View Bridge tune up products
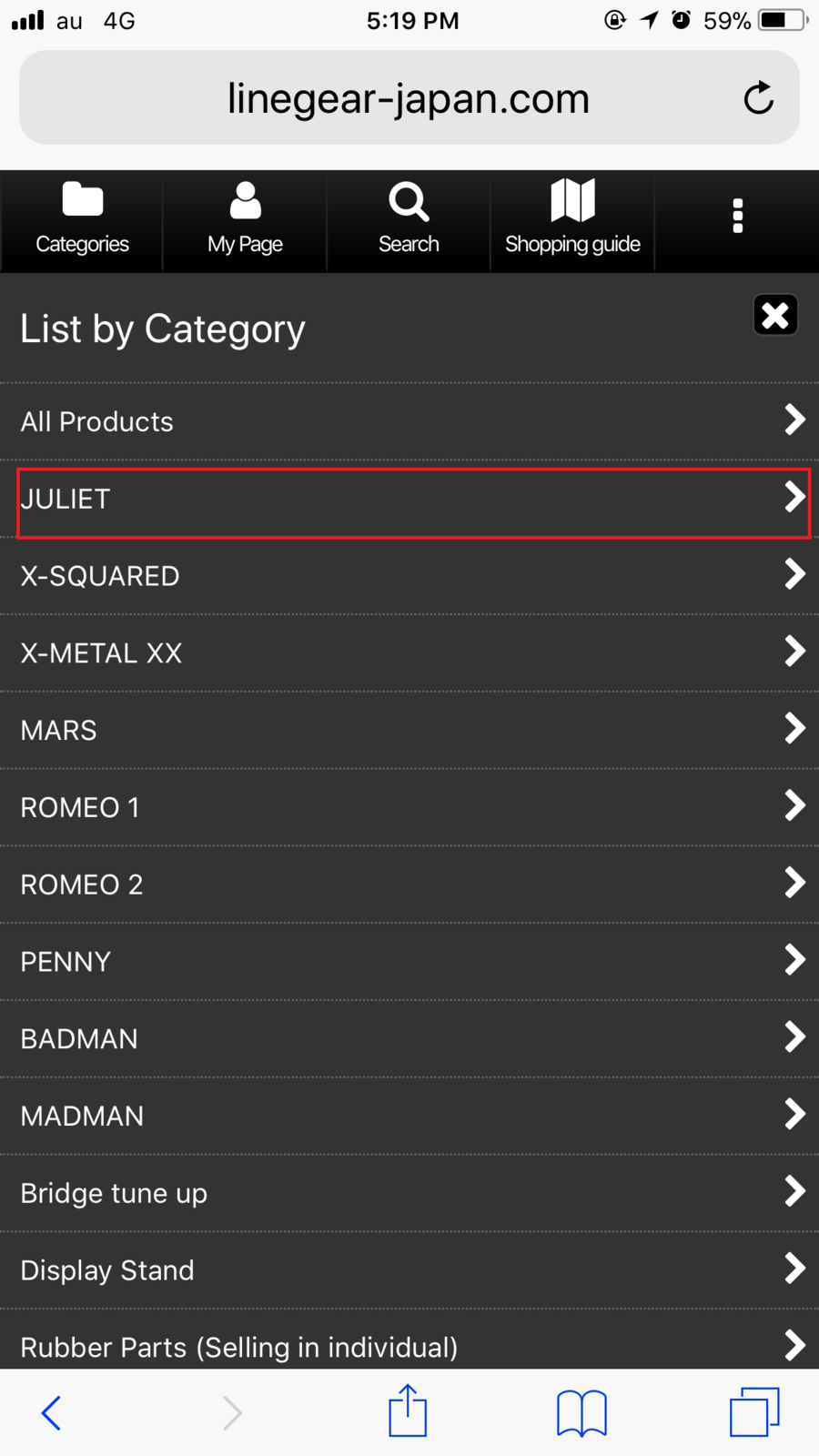Viewport: 819px width, 1456px height. [409, 1193]
